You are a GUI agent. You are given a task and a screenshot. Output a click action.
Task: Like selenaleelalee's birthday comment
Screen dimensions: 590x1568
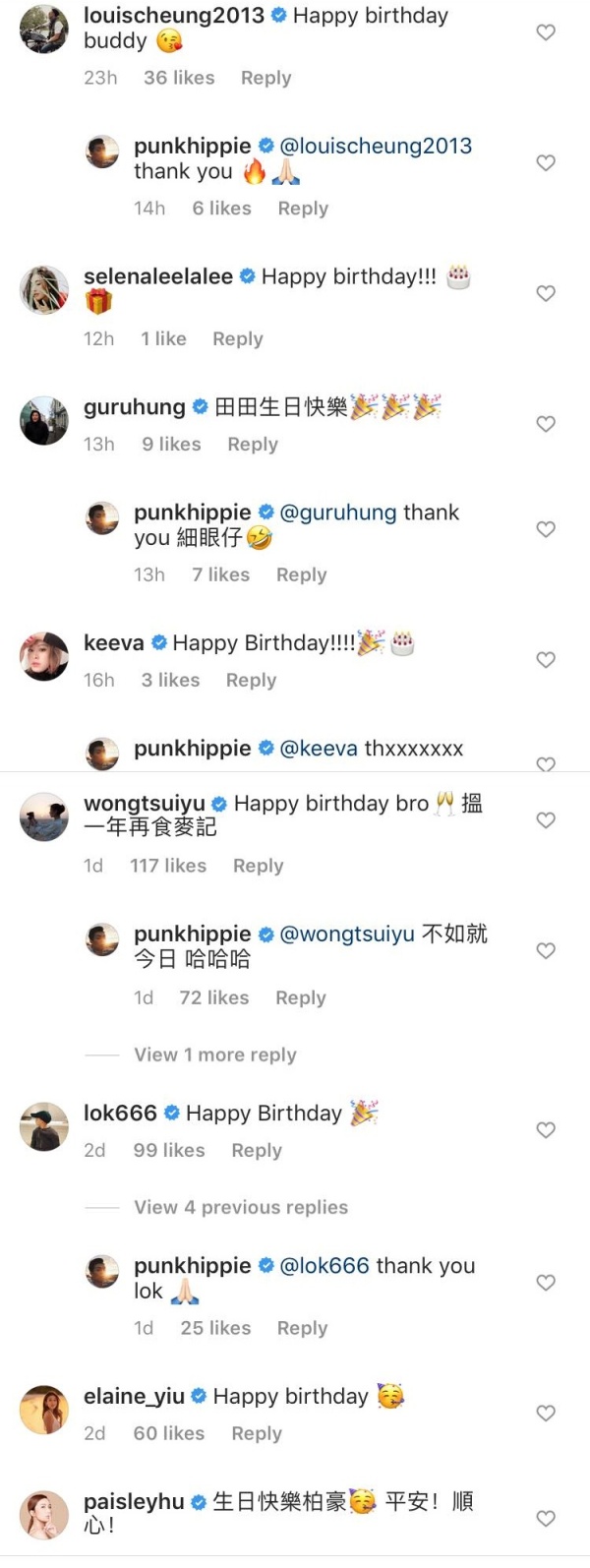[x=546, y=293]
